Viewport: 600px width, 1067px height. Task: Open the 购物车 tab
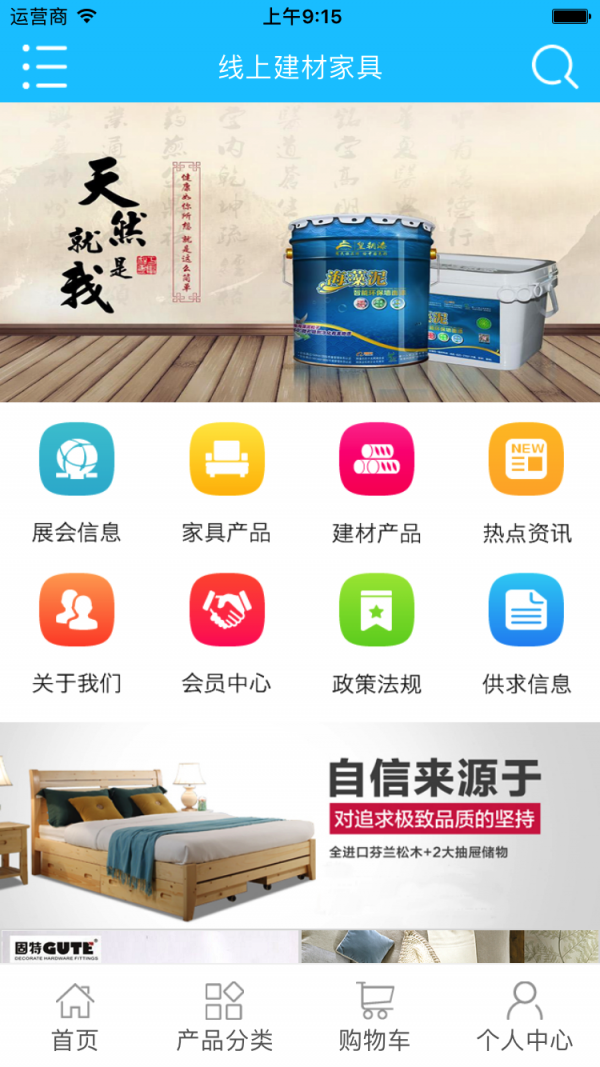[374, 1016]
